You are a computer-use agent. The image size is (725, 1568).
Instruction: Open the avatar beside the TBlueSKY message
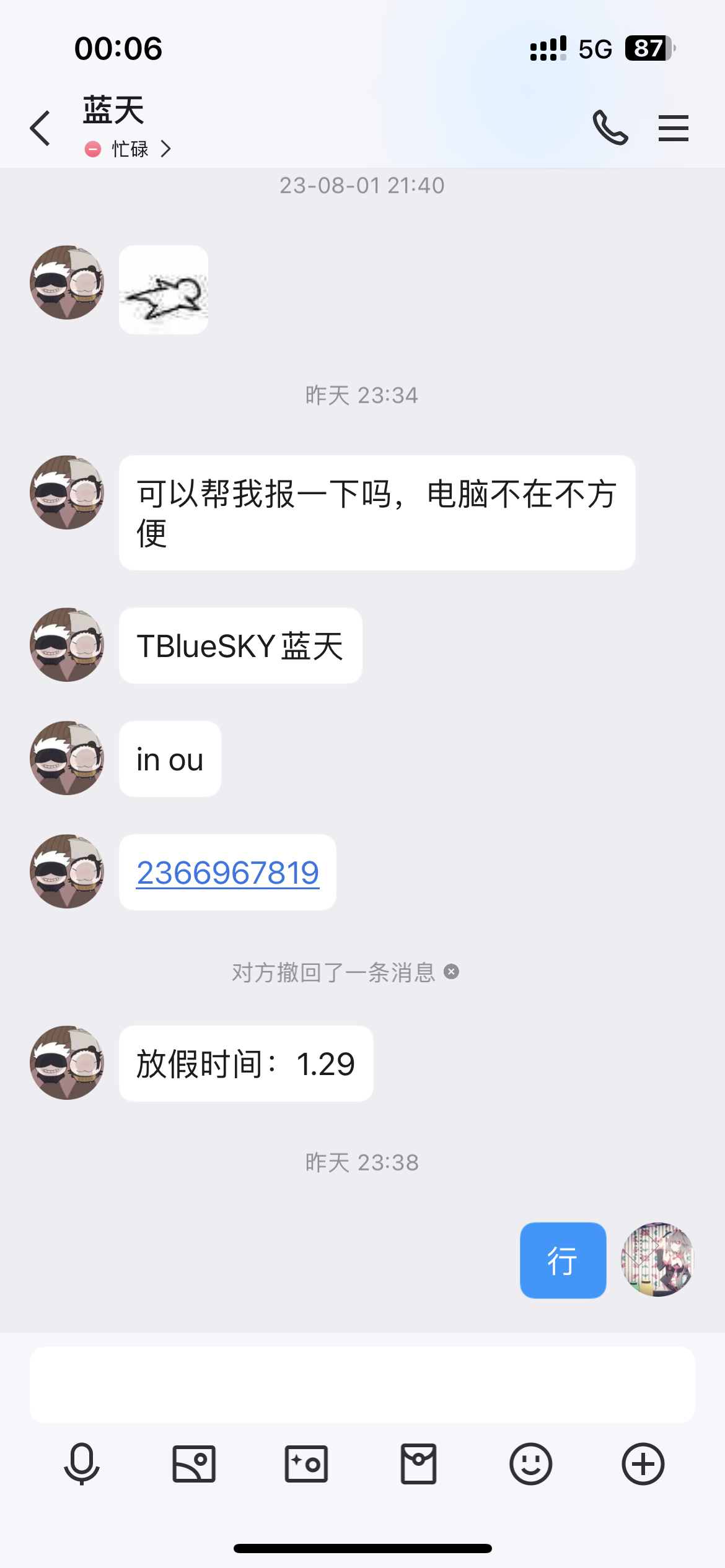point(67,645)
